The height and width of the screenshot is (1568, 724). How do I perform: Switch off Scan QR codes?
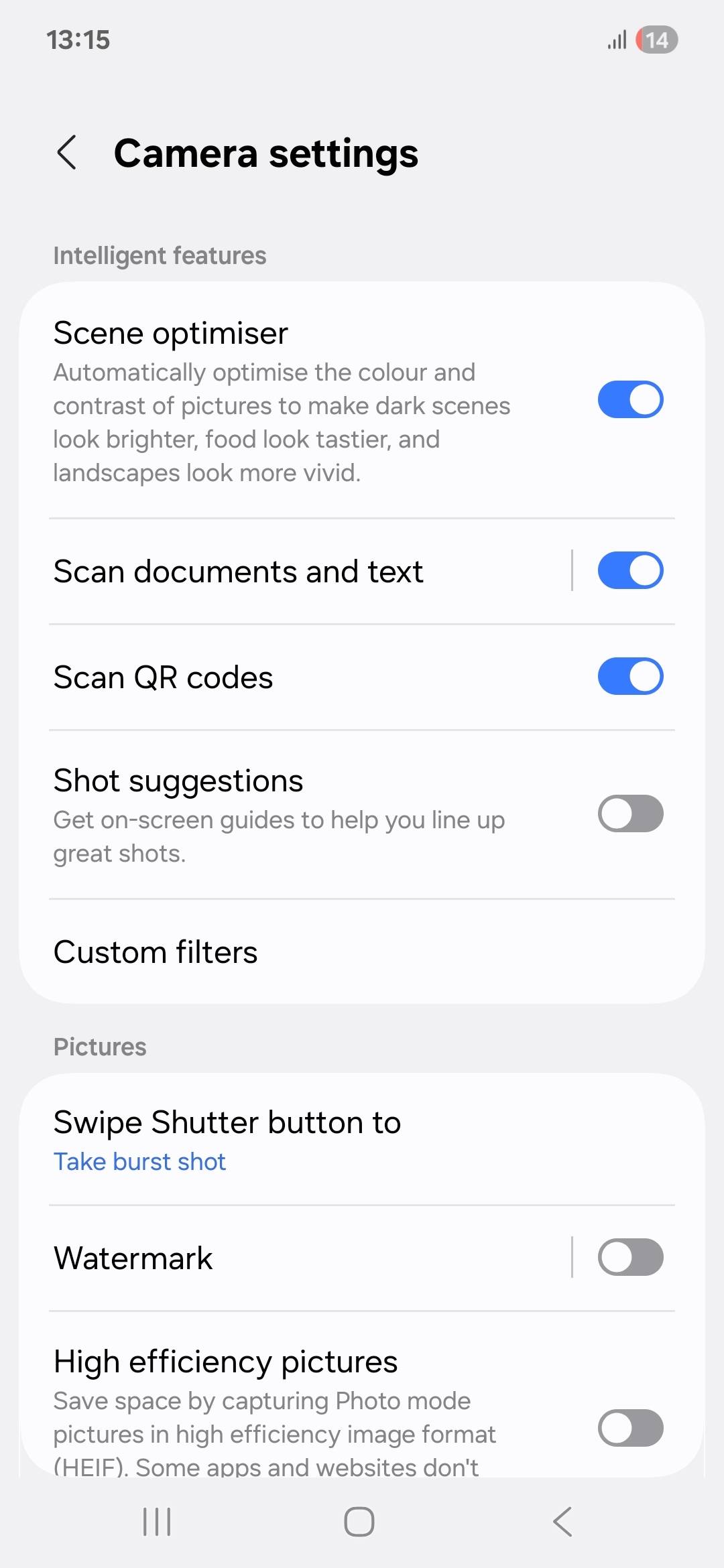pos(630,676)
